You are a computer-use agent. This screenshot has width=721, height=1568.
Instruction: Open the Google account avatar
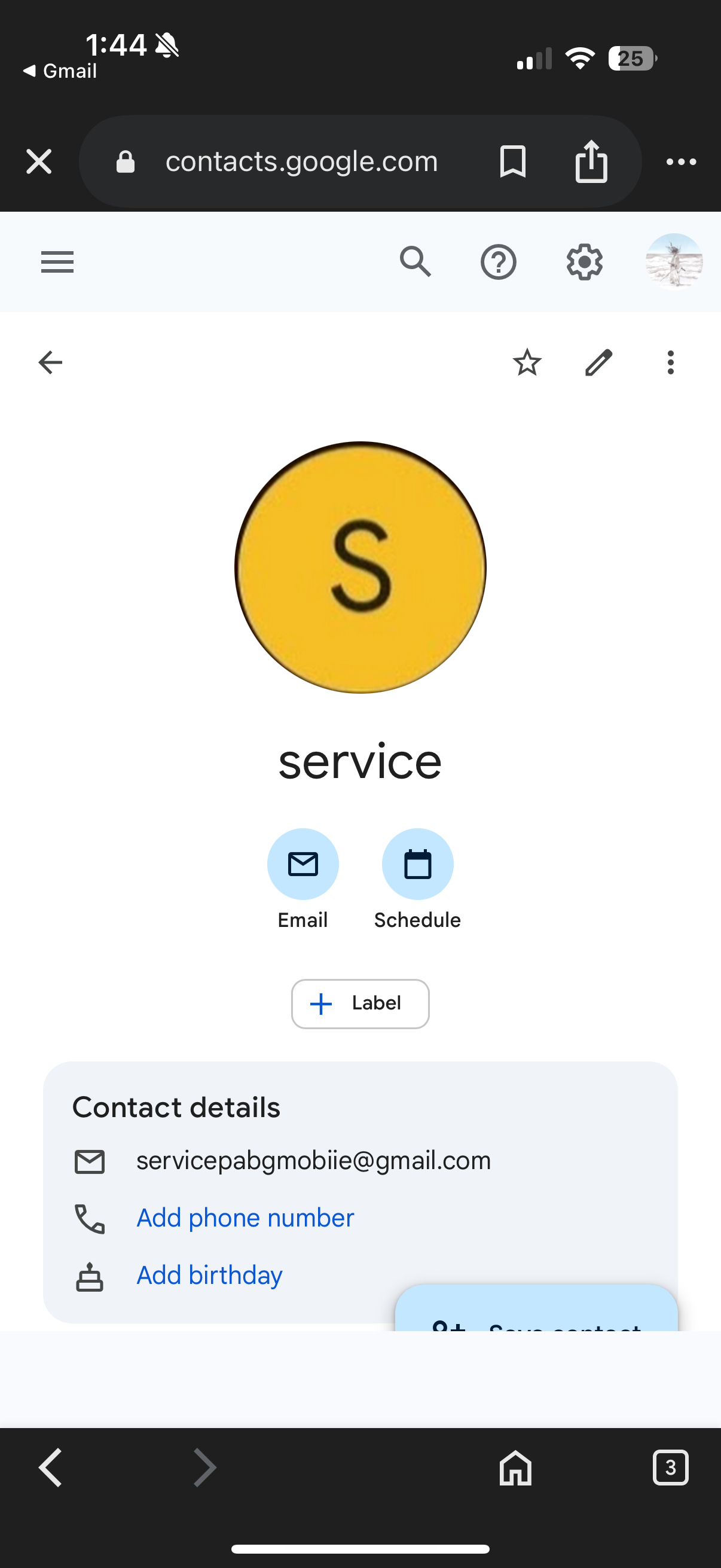[674, 263]
